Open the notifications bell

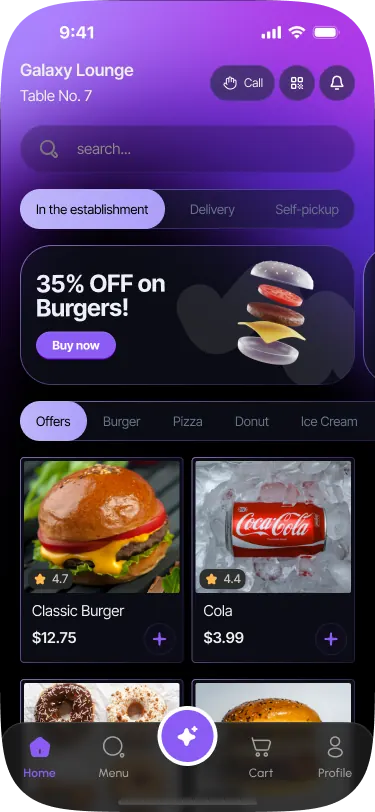[x=337, y=83]
